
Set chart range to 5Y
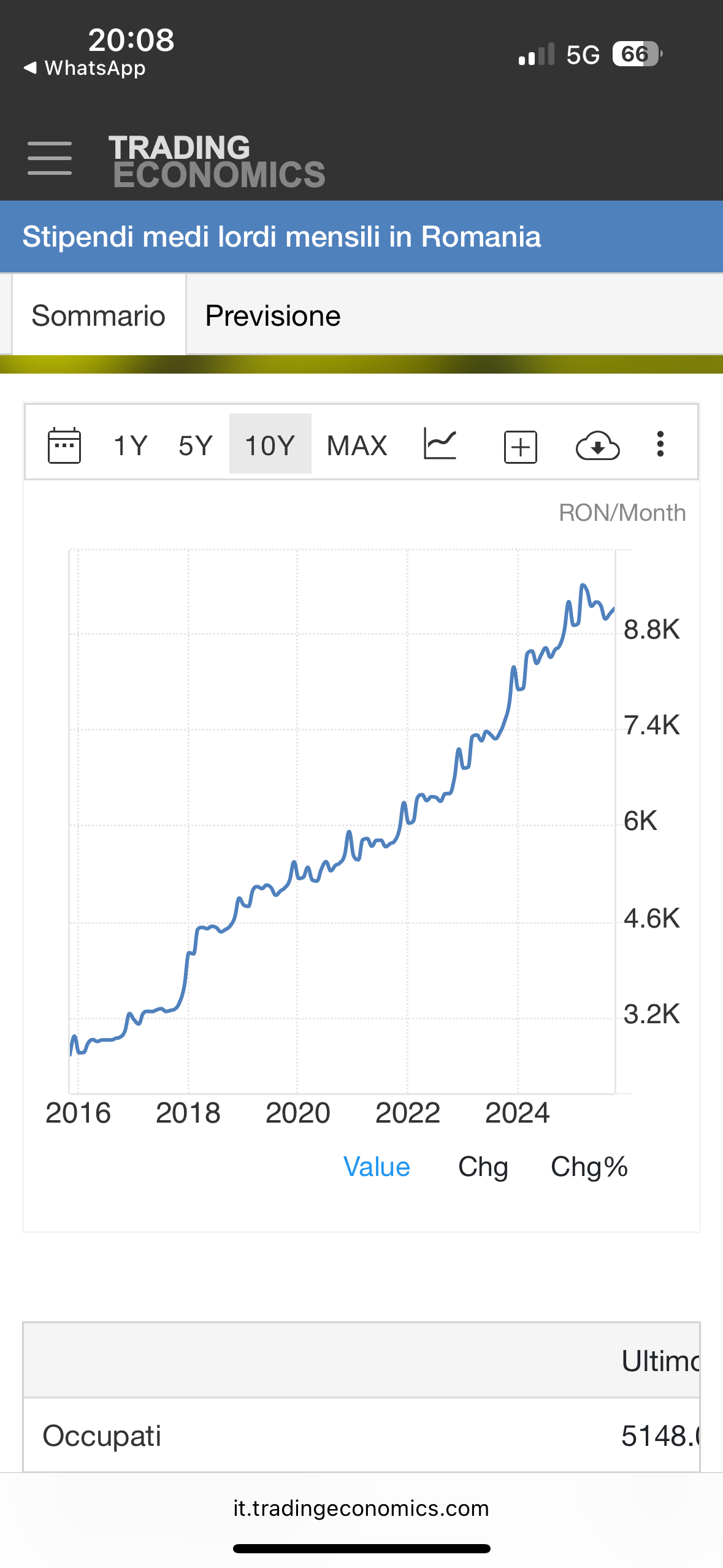tap(196, 445)
